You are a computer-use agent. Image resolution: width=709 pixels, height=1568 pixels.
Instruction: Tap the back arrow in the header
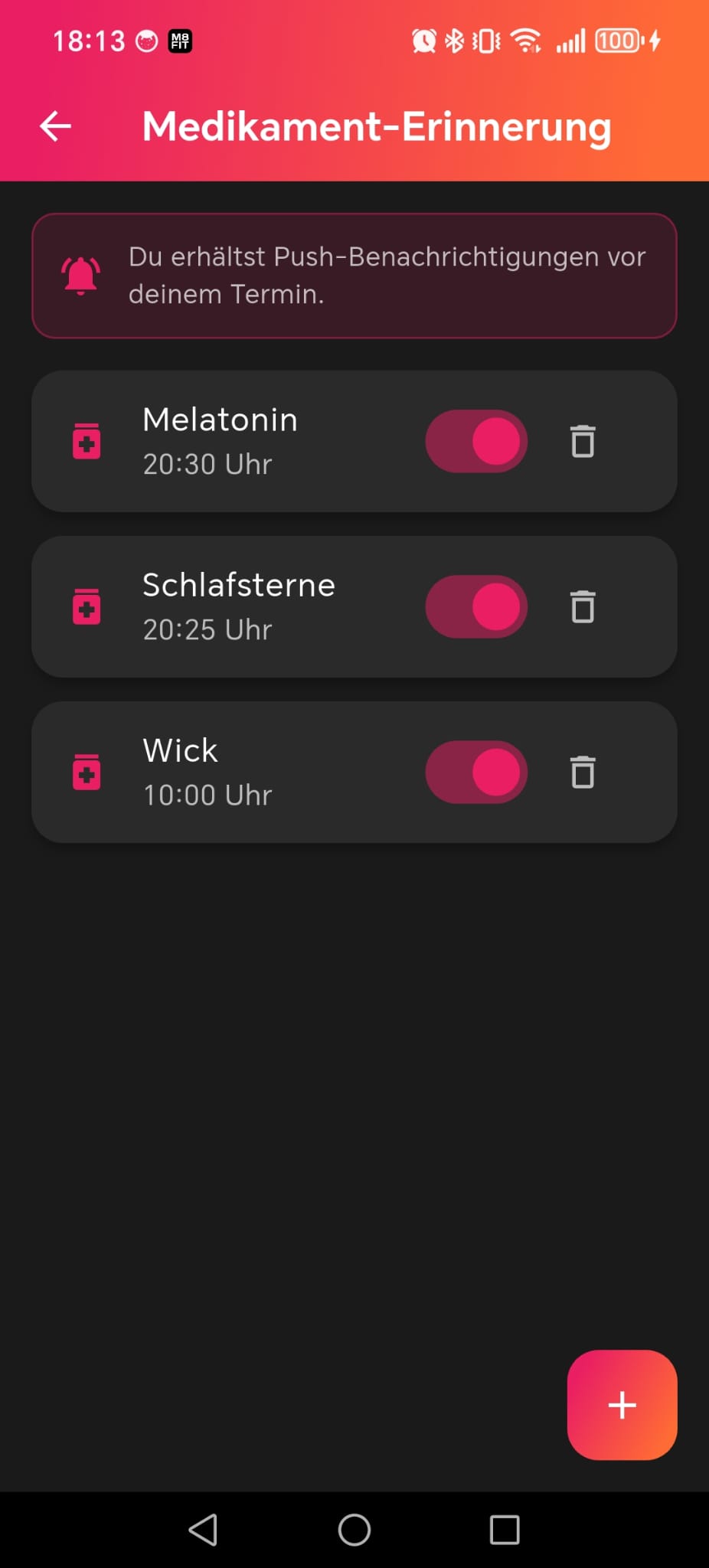tap(54, 126)
